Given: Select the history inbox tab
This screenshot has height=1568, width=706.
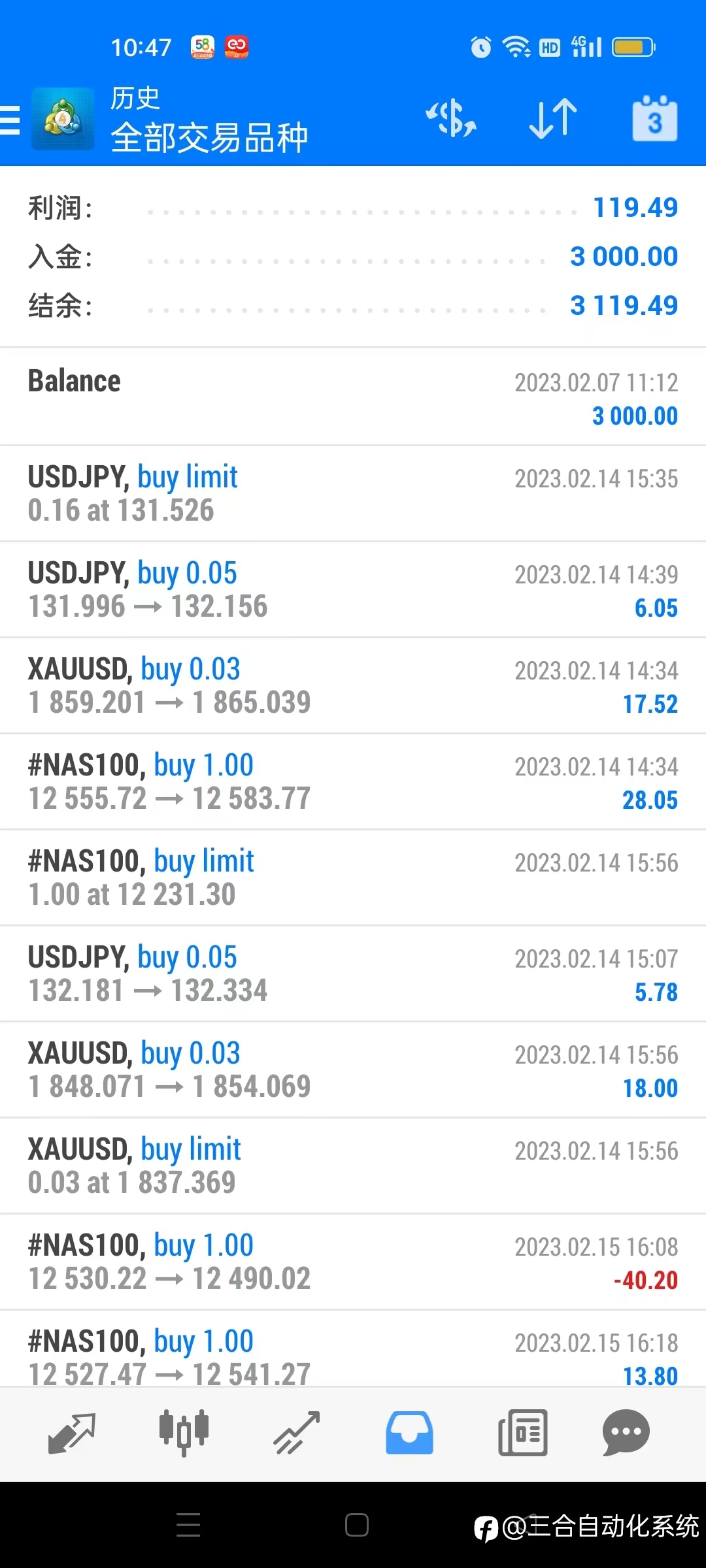Looking at the screenshot, I should click(409, 1433).
